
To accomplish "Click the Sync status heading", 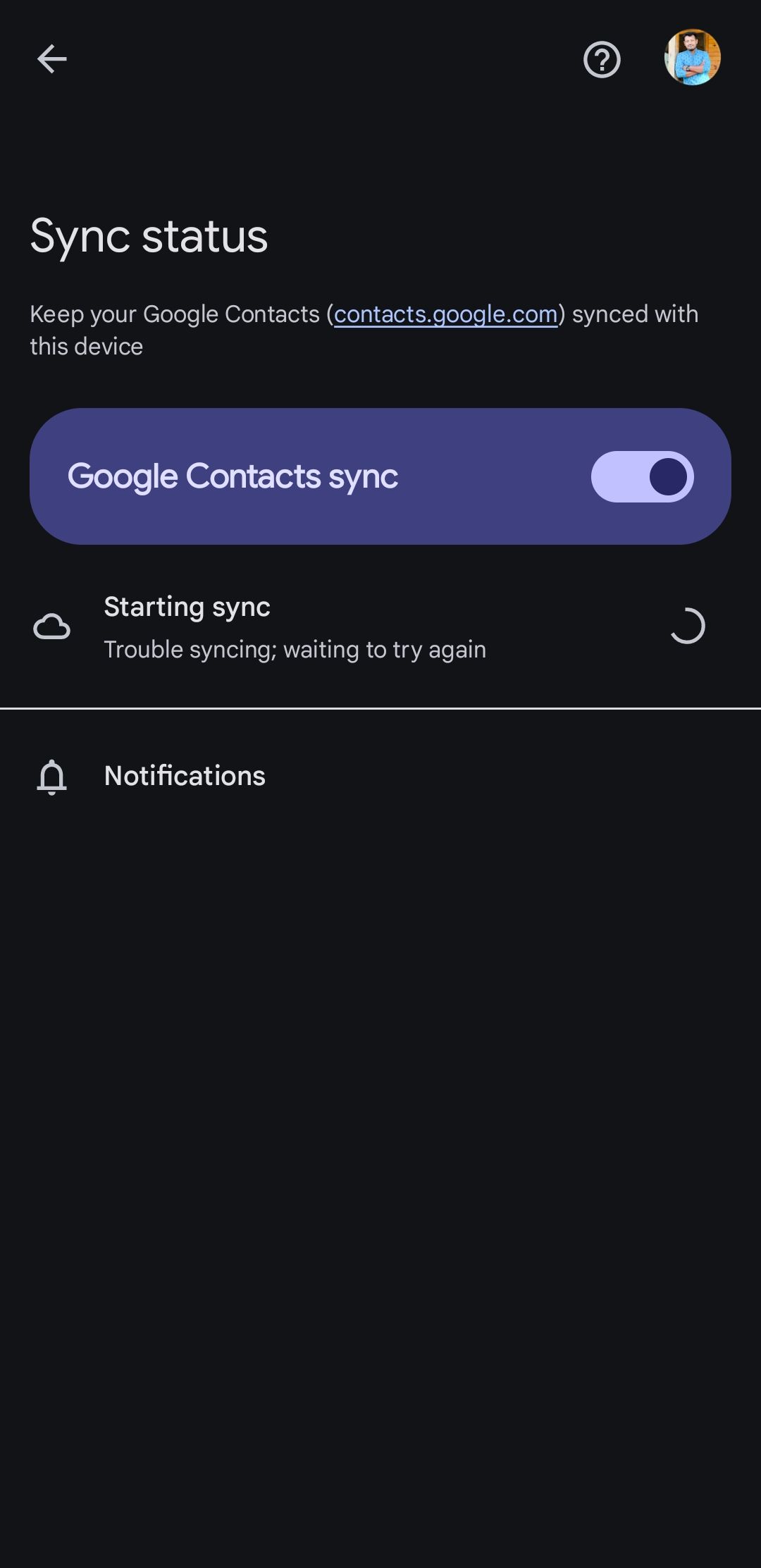I will (149, 235).
